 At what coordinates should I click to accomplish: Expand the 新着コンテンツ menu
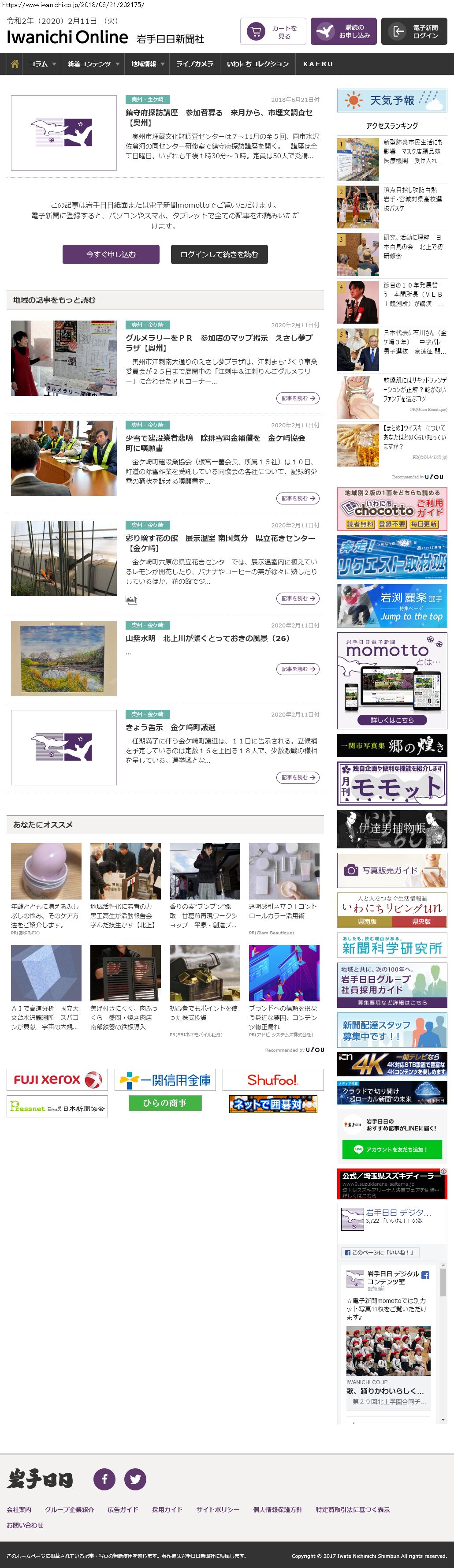93,64
